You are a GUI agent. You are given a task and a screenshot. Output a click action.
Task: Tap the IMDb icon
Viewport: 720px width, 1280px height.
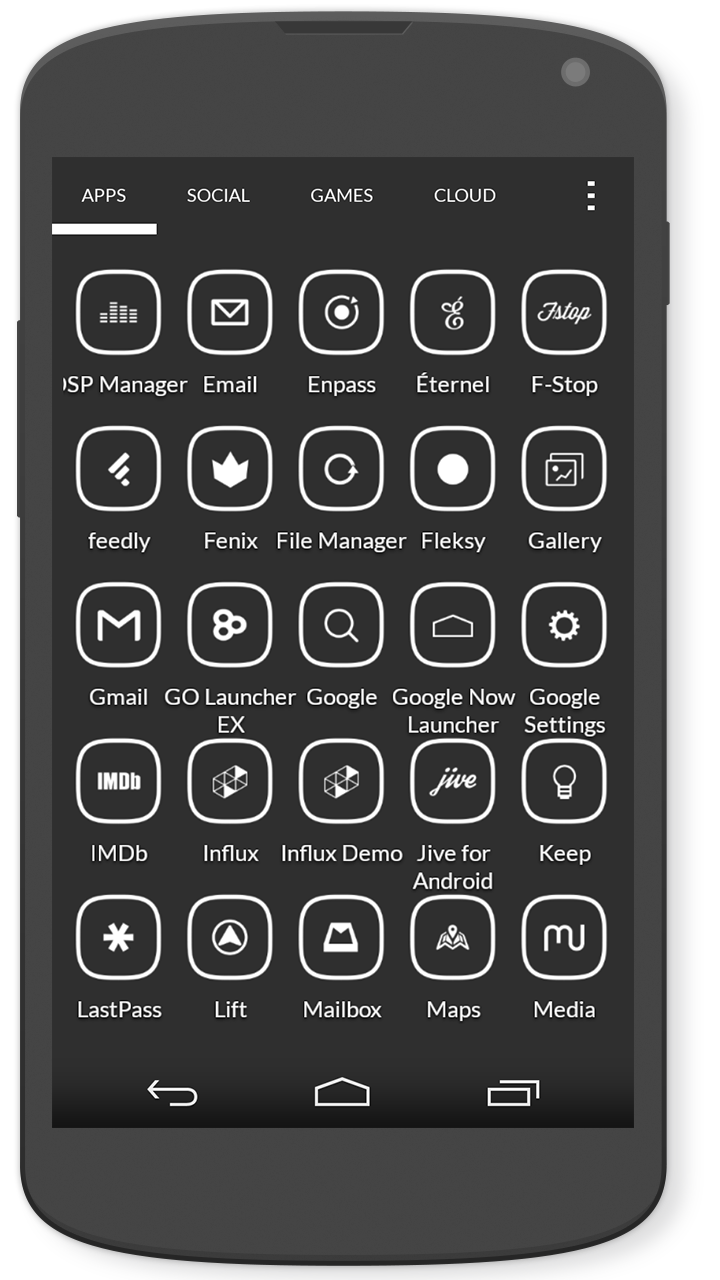118,781
